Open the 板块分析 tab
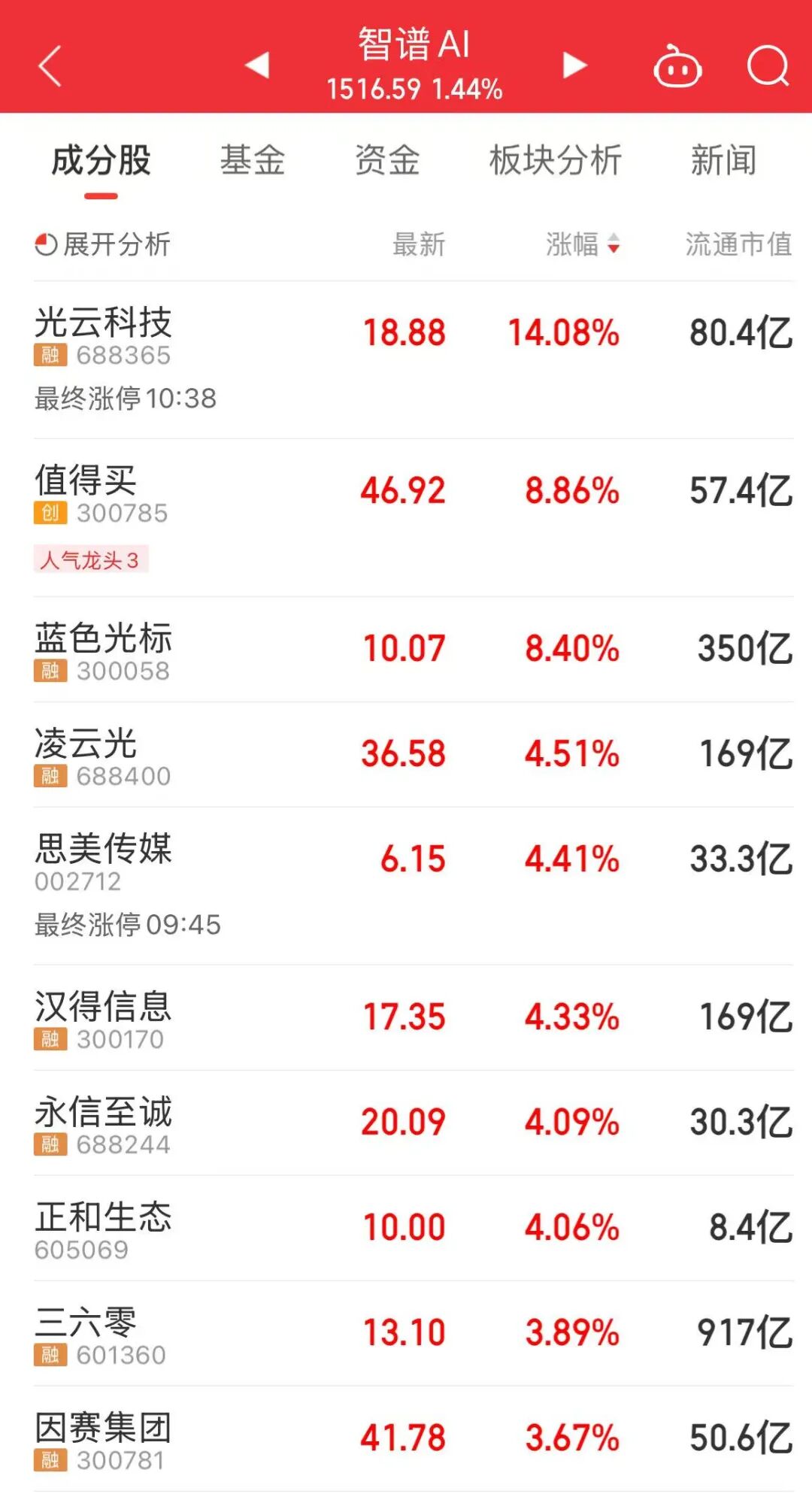 [x=555, y=160]
